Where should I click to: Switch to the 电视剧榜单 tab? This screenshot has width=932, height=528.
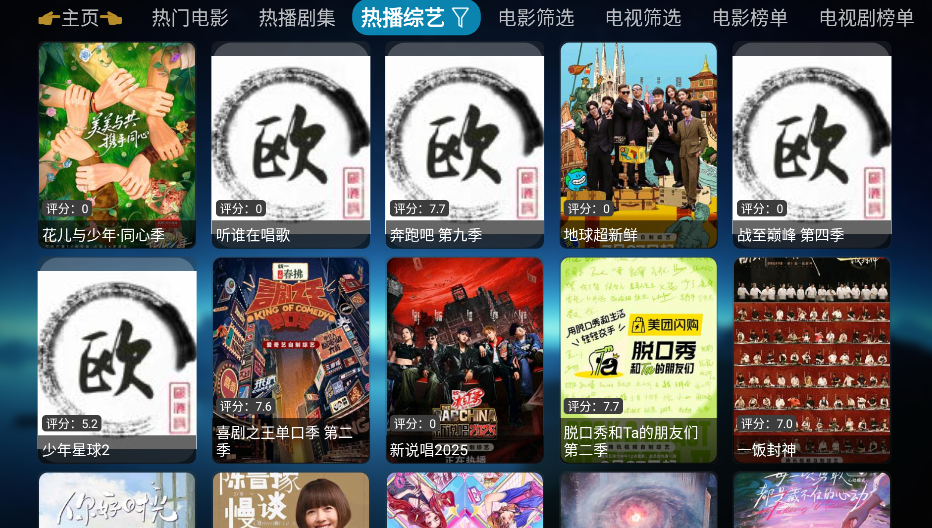[866, 18]
